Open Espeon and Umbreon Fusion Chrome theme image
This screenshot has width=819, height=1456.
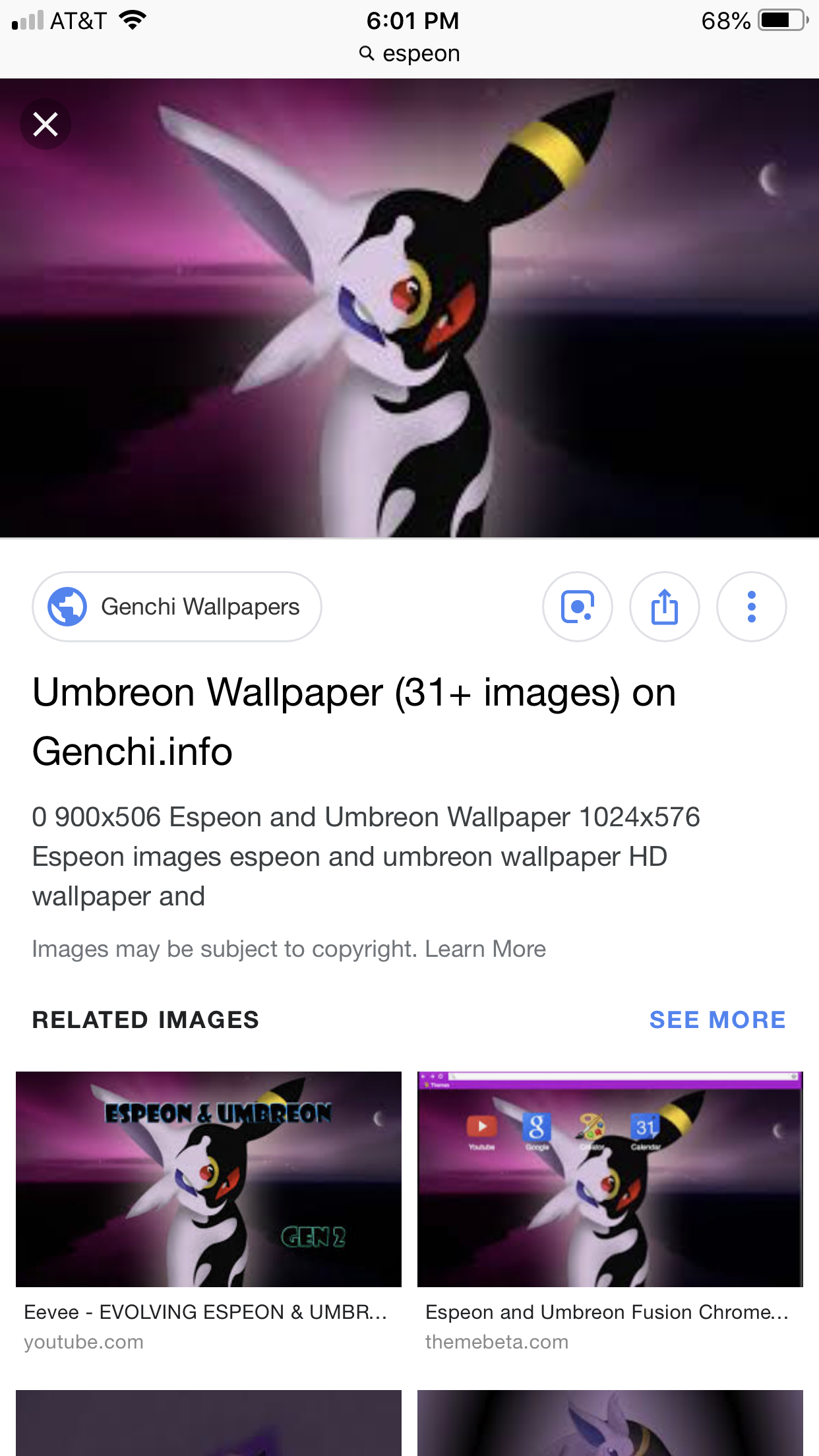[610, 1179]
